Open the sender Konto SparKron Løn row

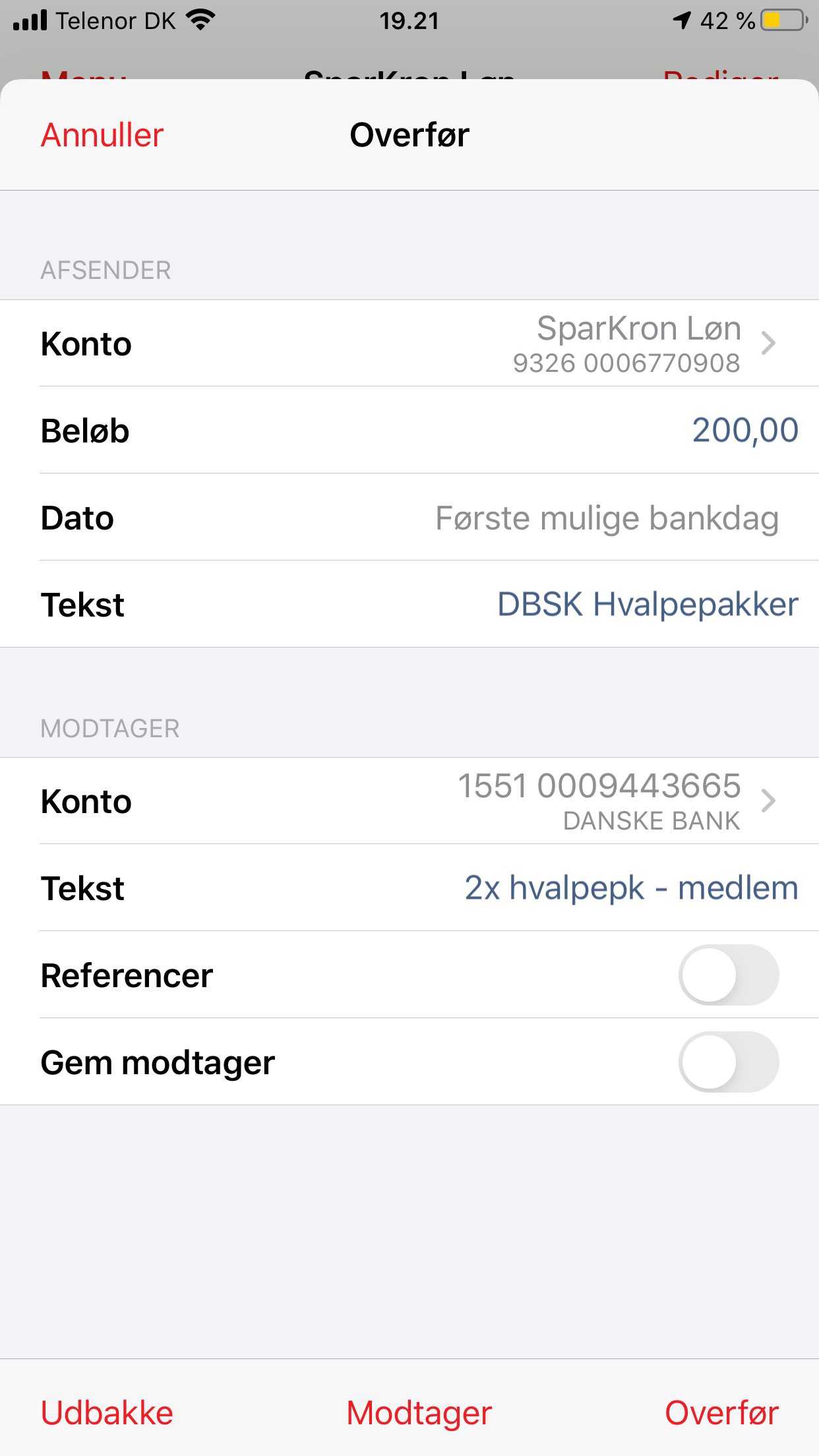(x=409, y=344)
